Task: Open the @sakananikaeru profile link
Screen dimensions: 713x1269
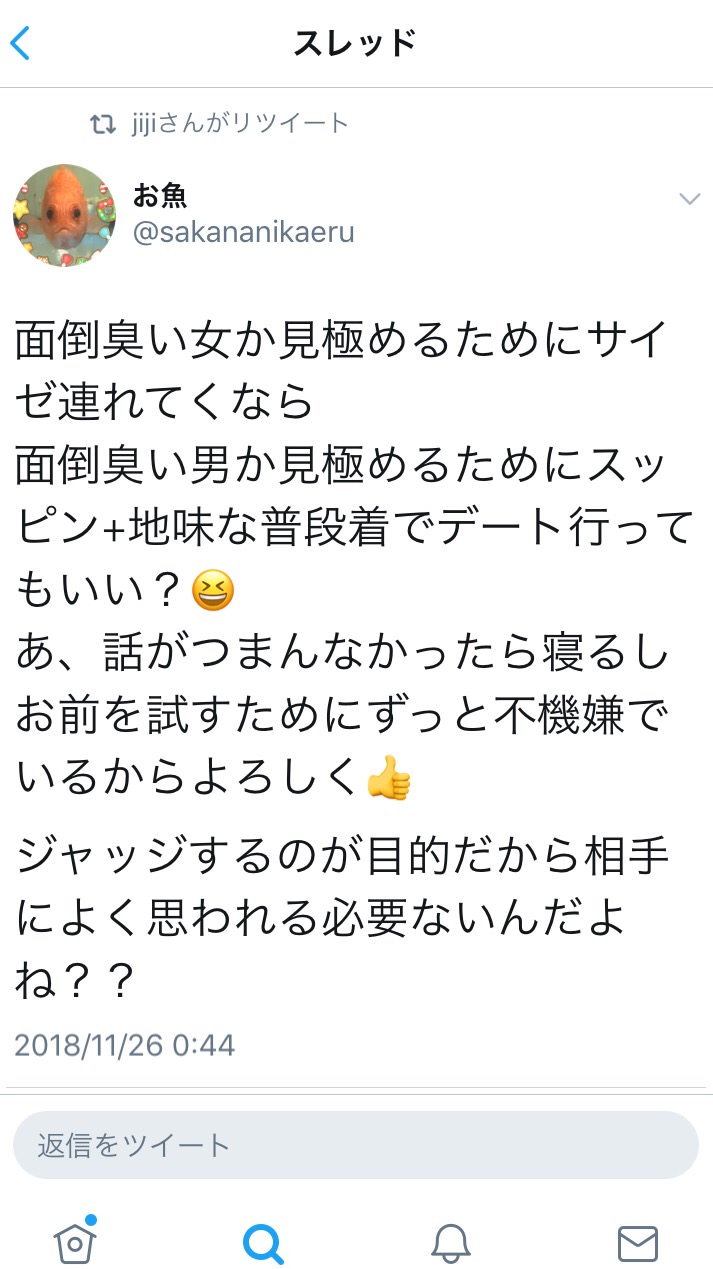Action: [243, 232]
